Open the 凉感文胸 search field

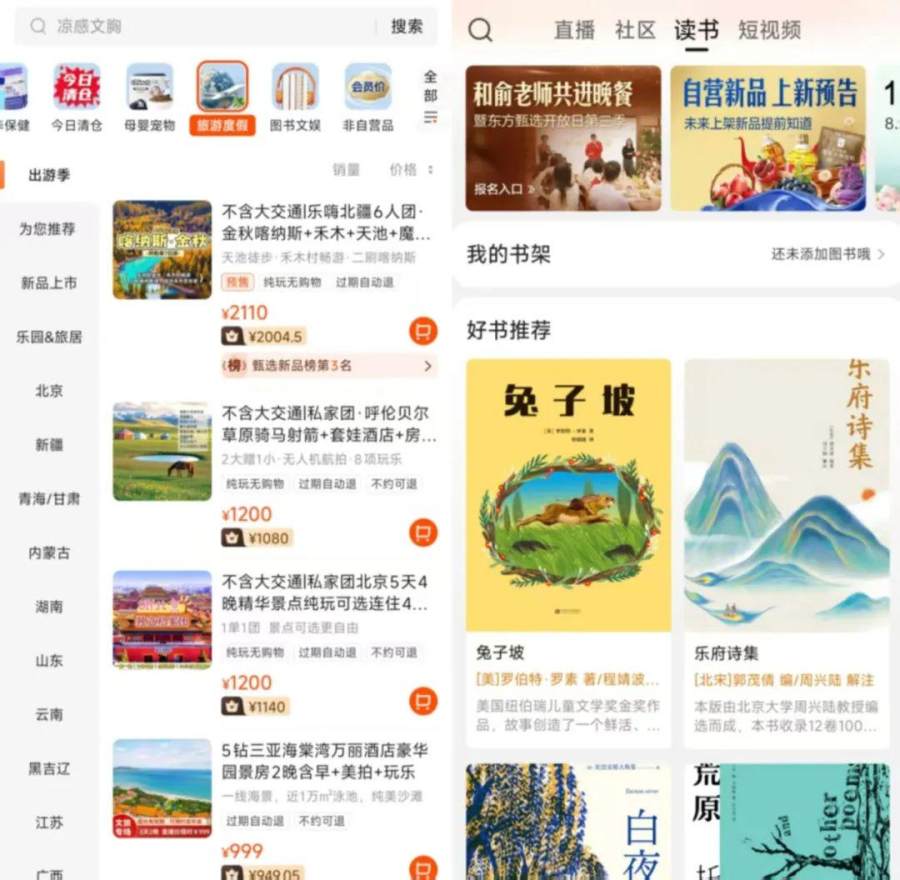(x=200, y=26)
